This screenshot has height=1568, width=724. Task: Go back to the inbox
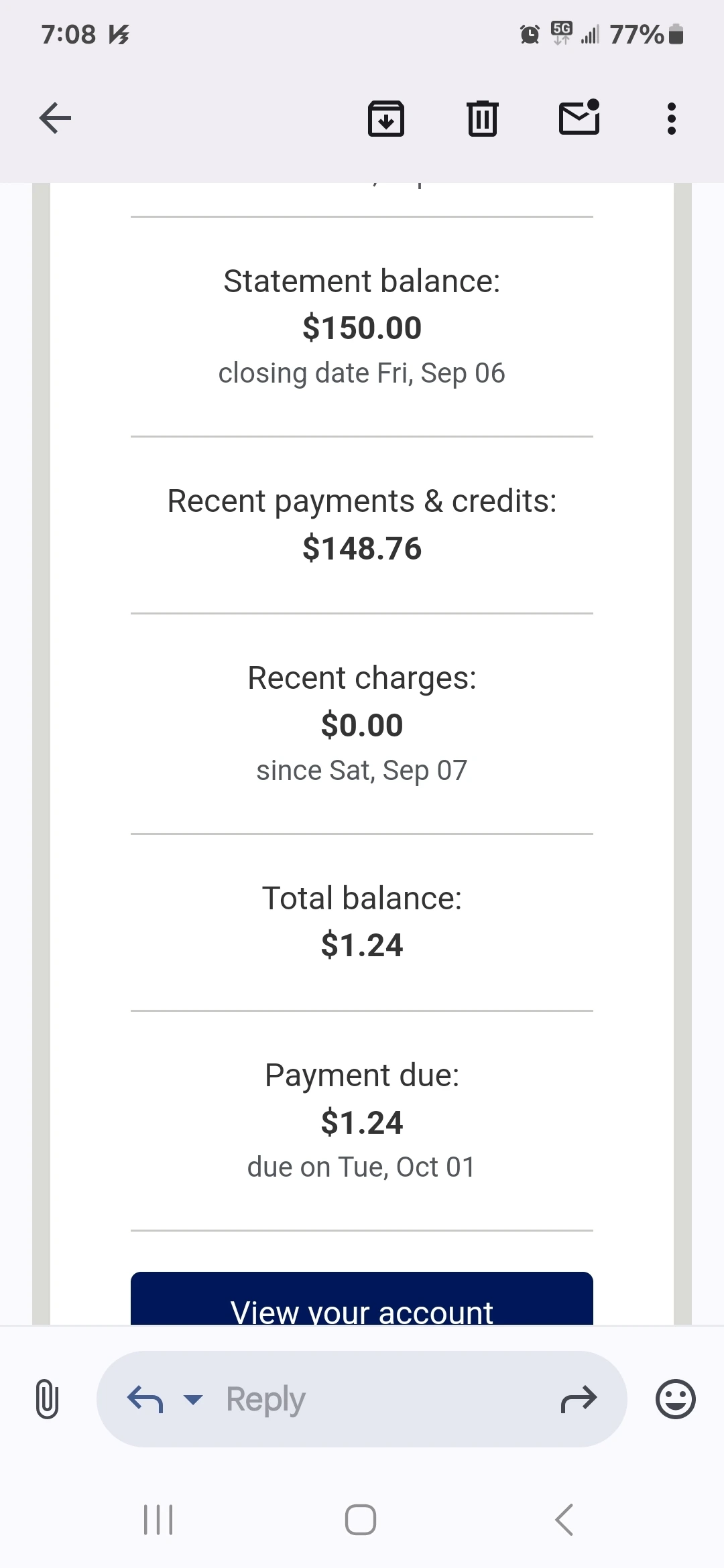coord(55,119)
